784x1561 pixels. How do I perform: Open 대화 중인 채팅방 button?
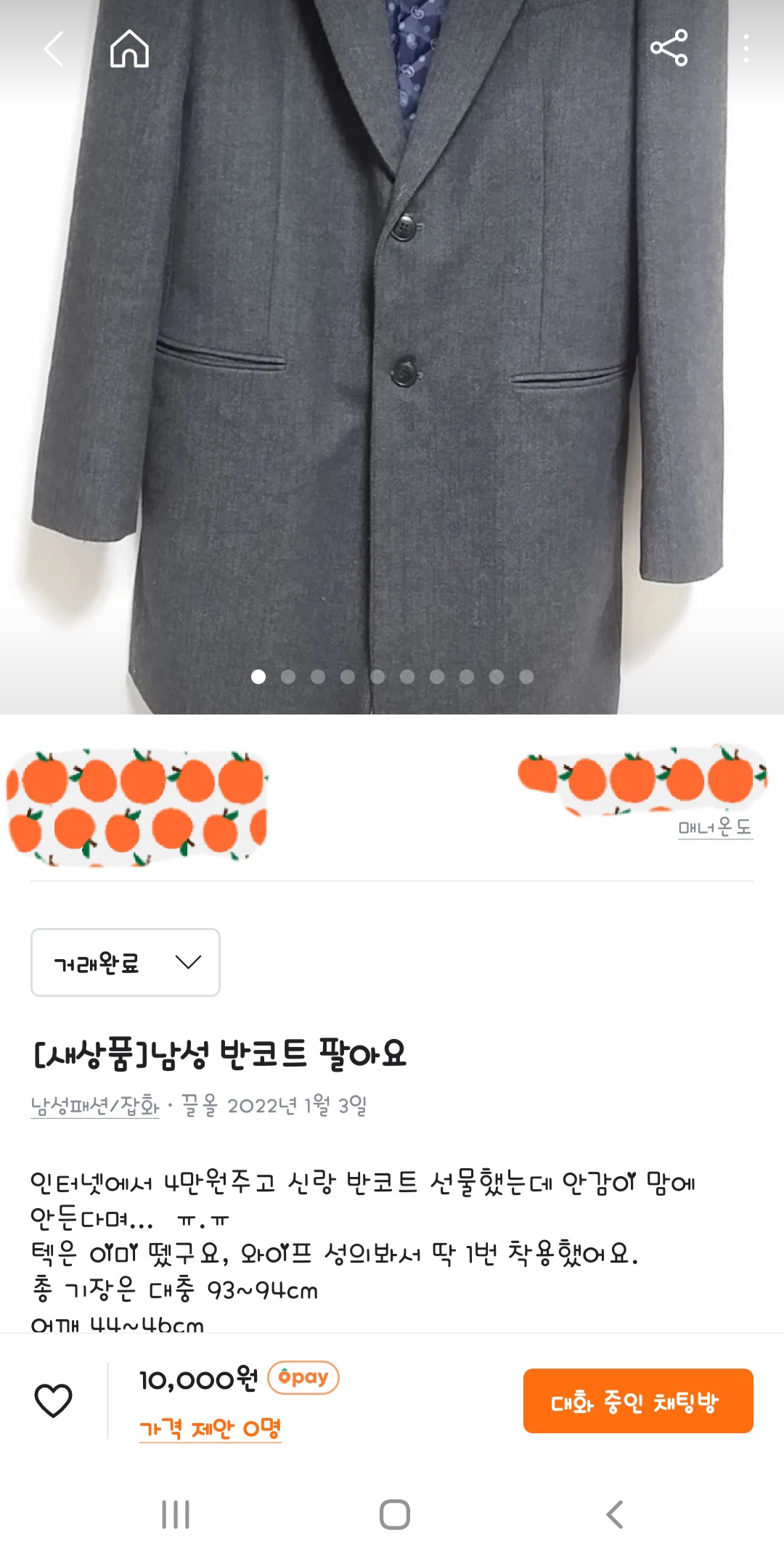click(637, 1401)
